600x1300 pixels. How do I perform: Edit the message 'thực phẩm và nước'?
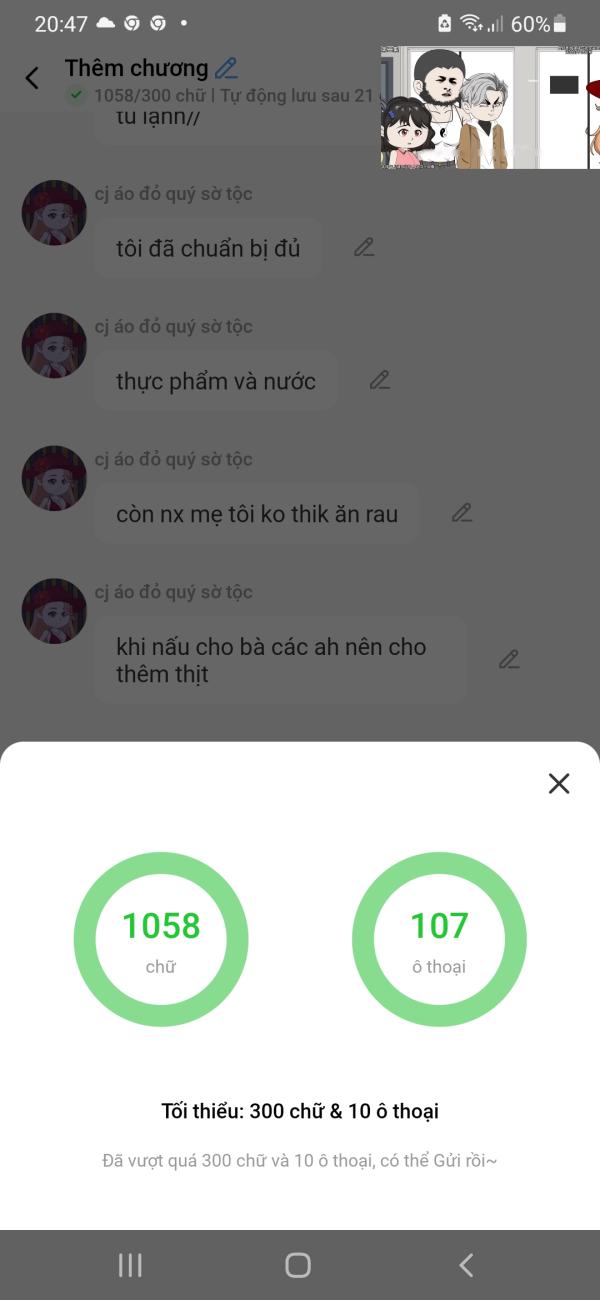click(379, 380)
